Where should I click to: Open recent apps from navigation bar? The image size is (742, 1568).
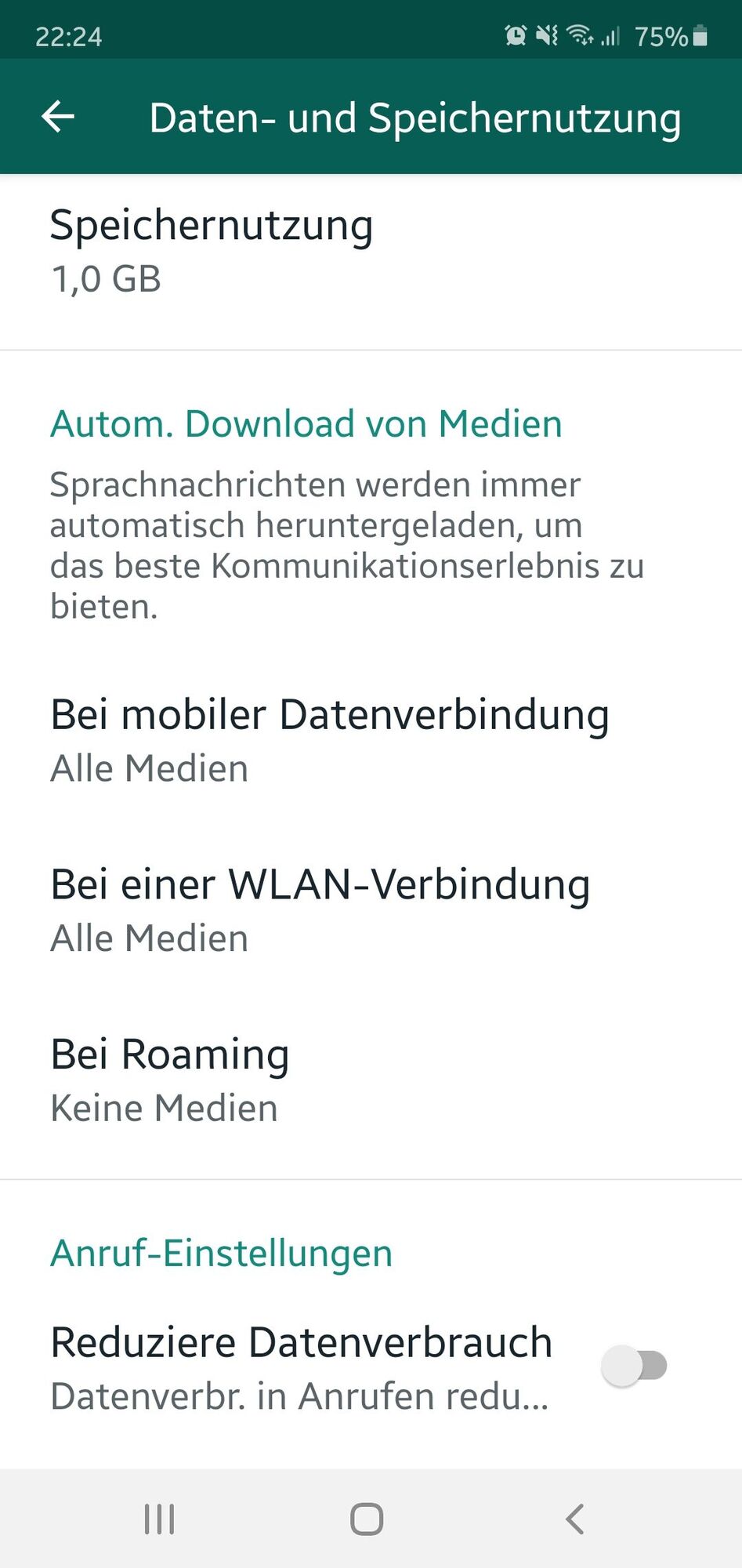(159, 1519)
